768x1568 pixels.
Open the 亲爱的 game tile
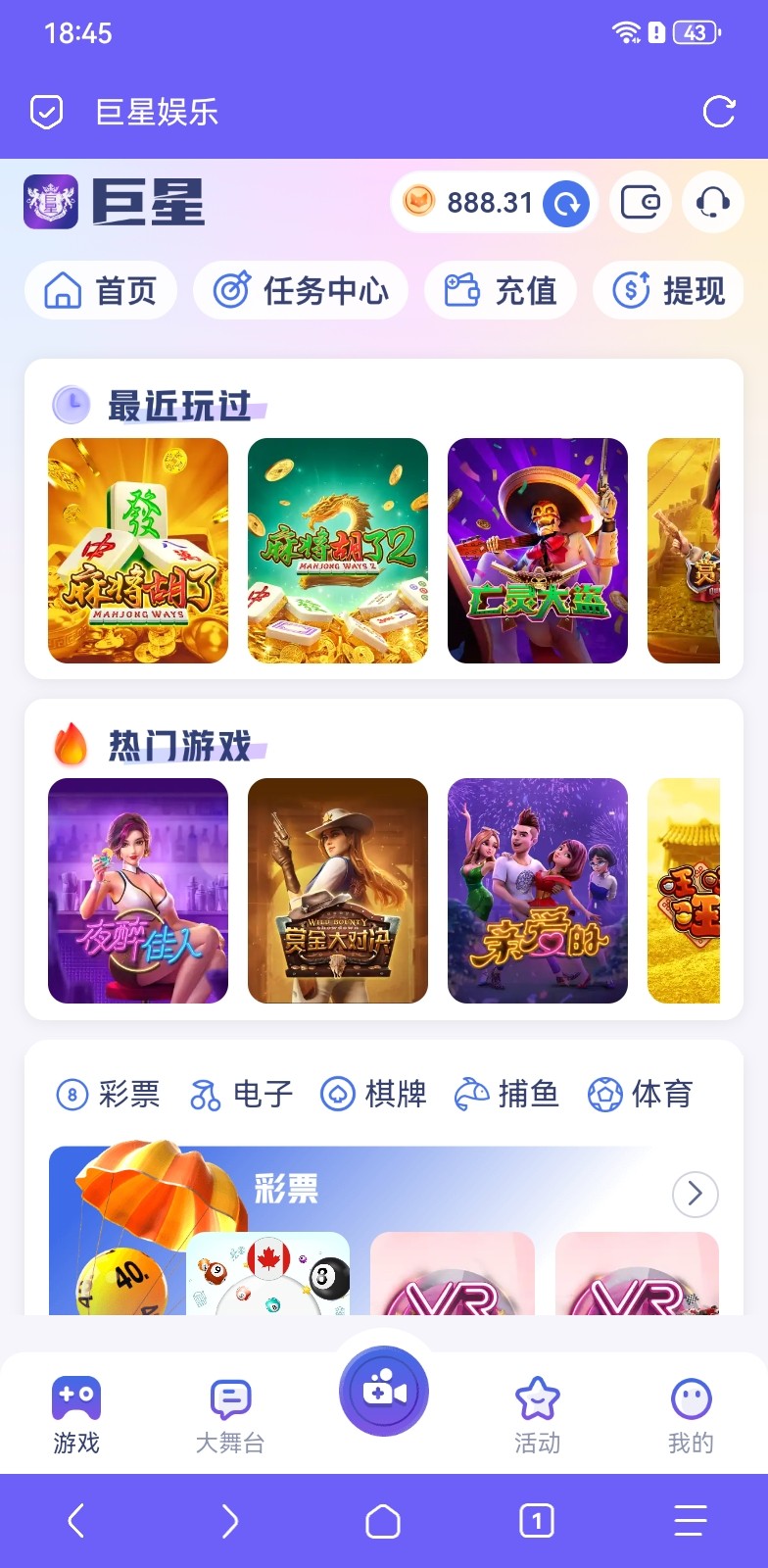[x=538, y=891]
